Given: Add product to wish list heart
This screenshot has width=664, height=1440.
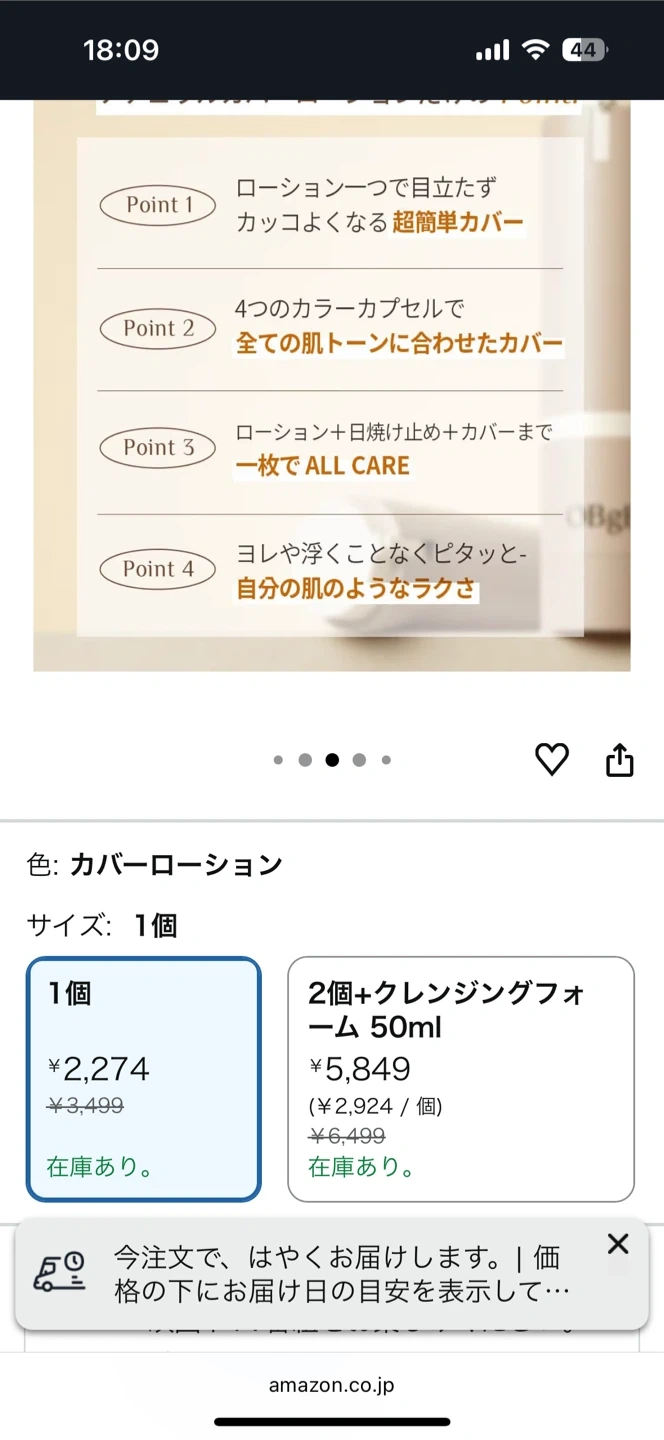Looking at the screenshot, I should click(551, 760).
